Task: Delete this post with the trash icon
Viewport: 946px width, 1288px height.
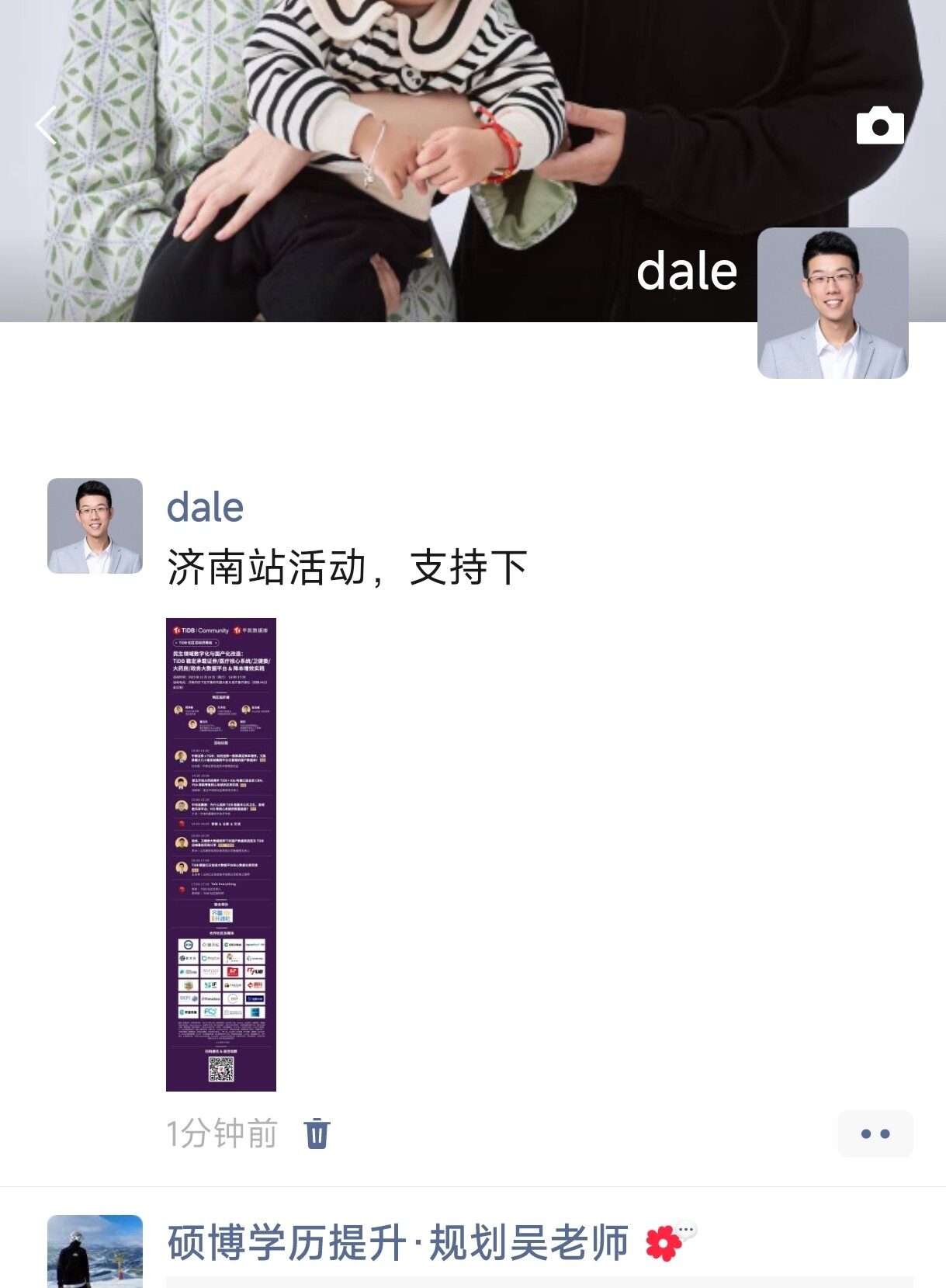Action: (x=317, y=1134)
